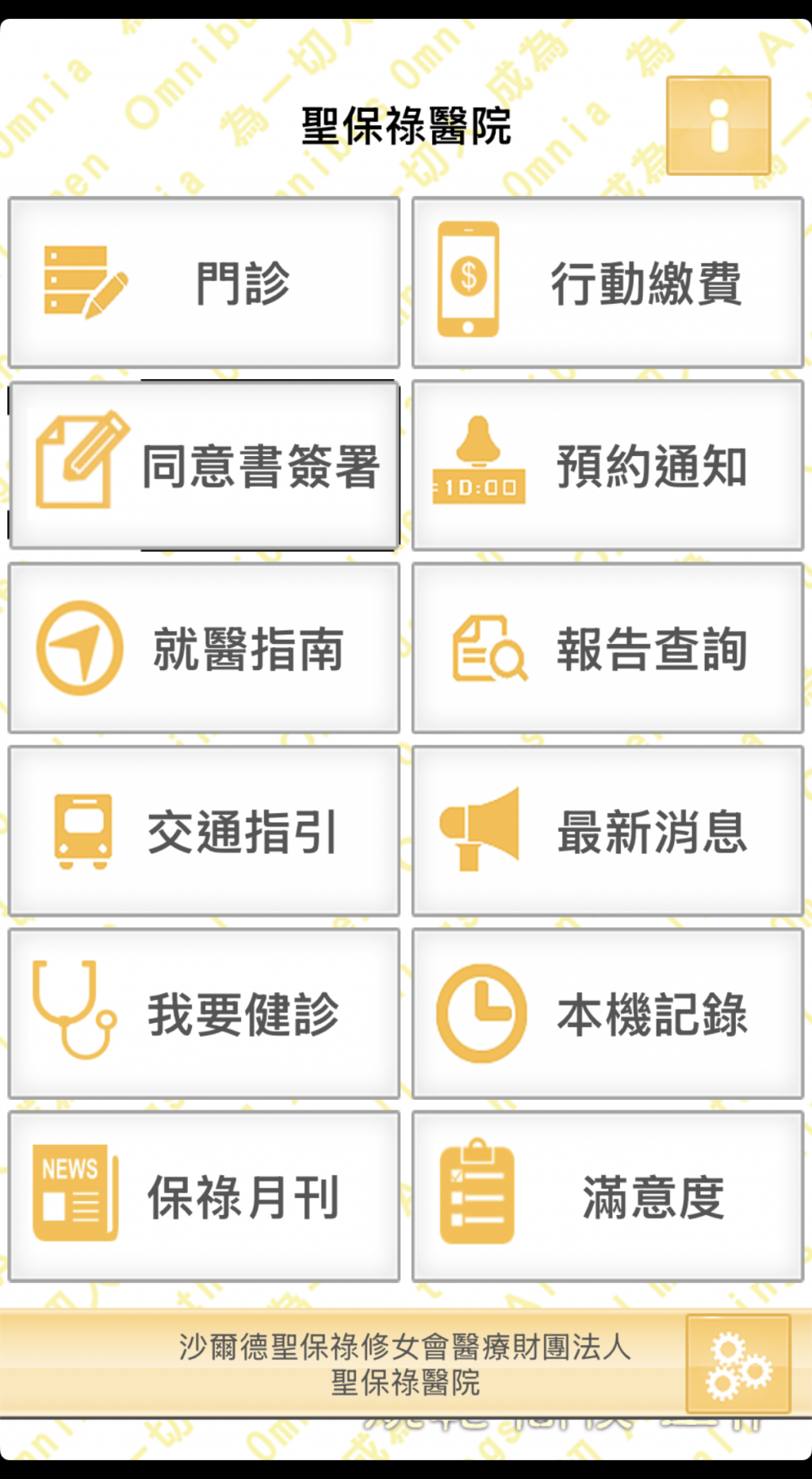Go to 報告查詢 report lookup
Screen dimensions: 812x1479
(608, 648)
